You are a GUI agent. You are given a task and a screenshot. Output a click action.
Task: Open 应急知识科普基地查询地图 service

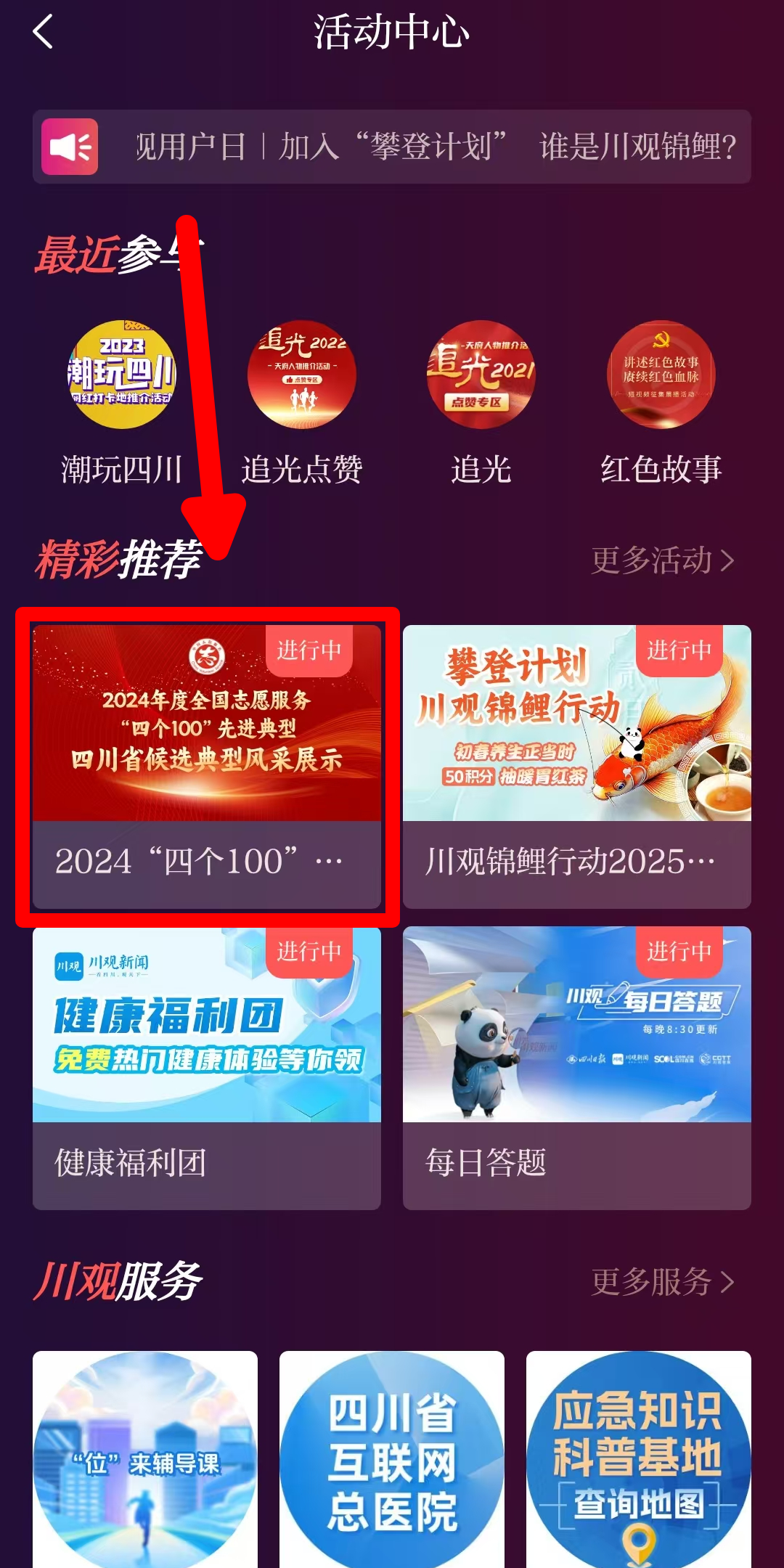click(638, 1459)
